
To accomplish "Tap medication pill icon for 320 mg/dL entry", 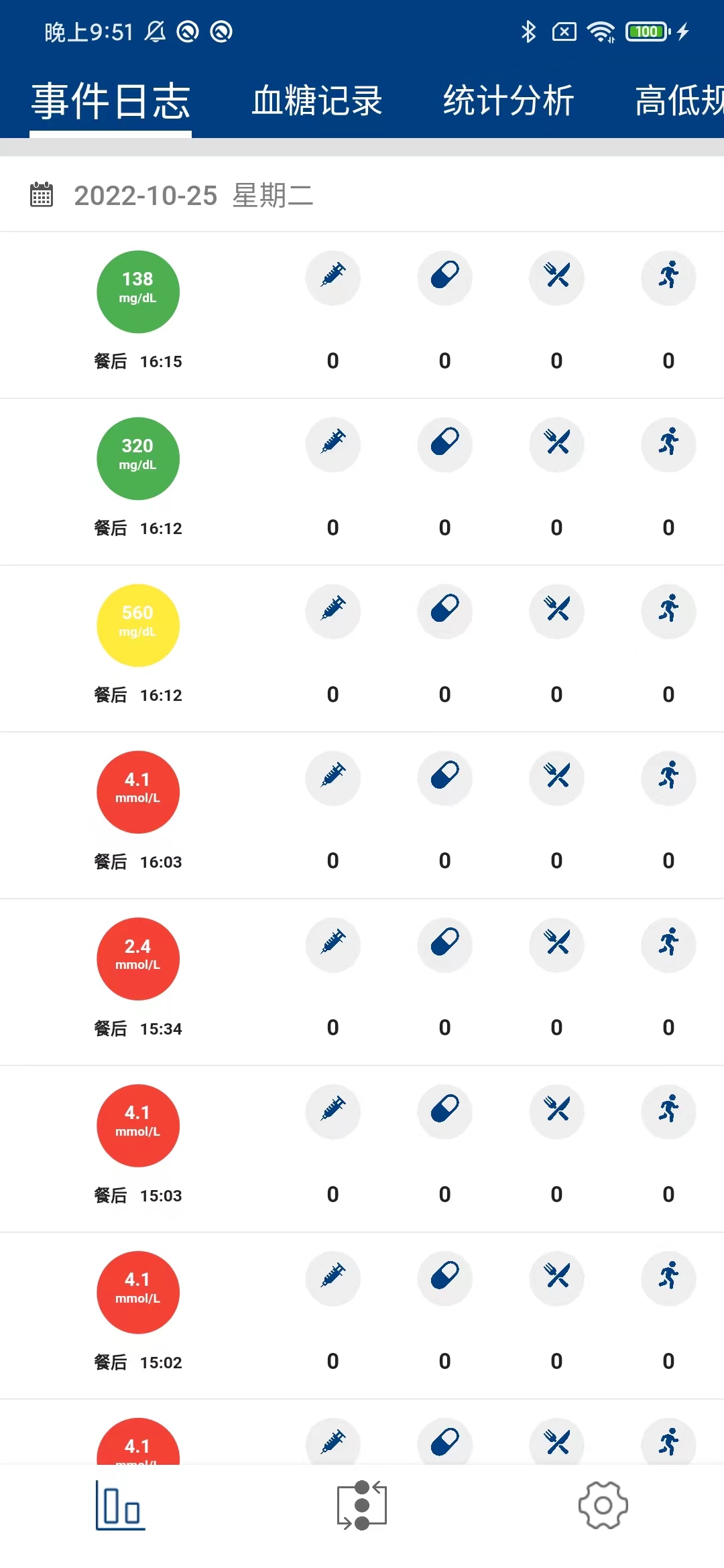I will [445, 444].
